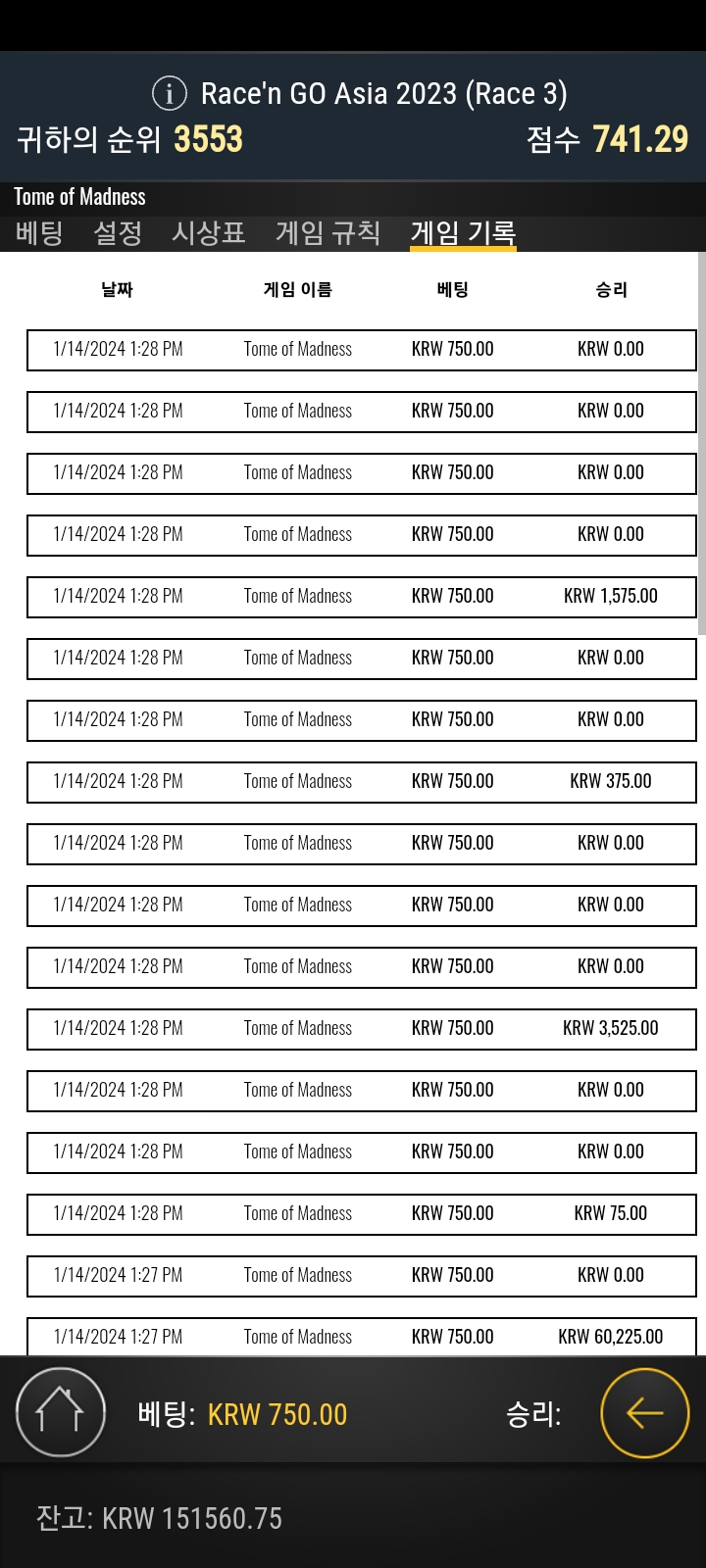Open the 시상표 tab
Screen dimensions: 706x1568
pos(209,233)
